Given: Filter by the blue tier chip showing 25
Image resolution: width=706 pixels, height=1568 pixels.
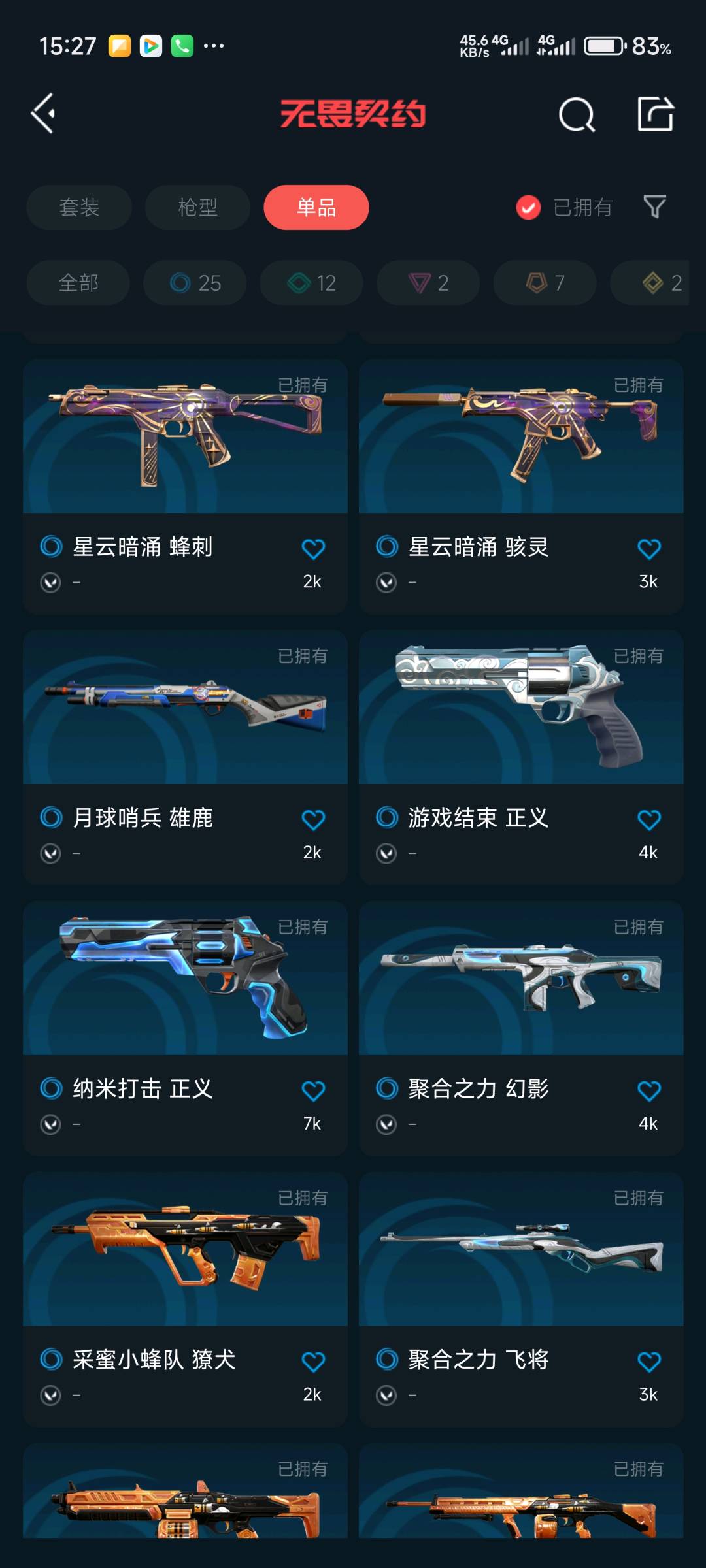Looking at the screenshot, I should coord(195,283).
